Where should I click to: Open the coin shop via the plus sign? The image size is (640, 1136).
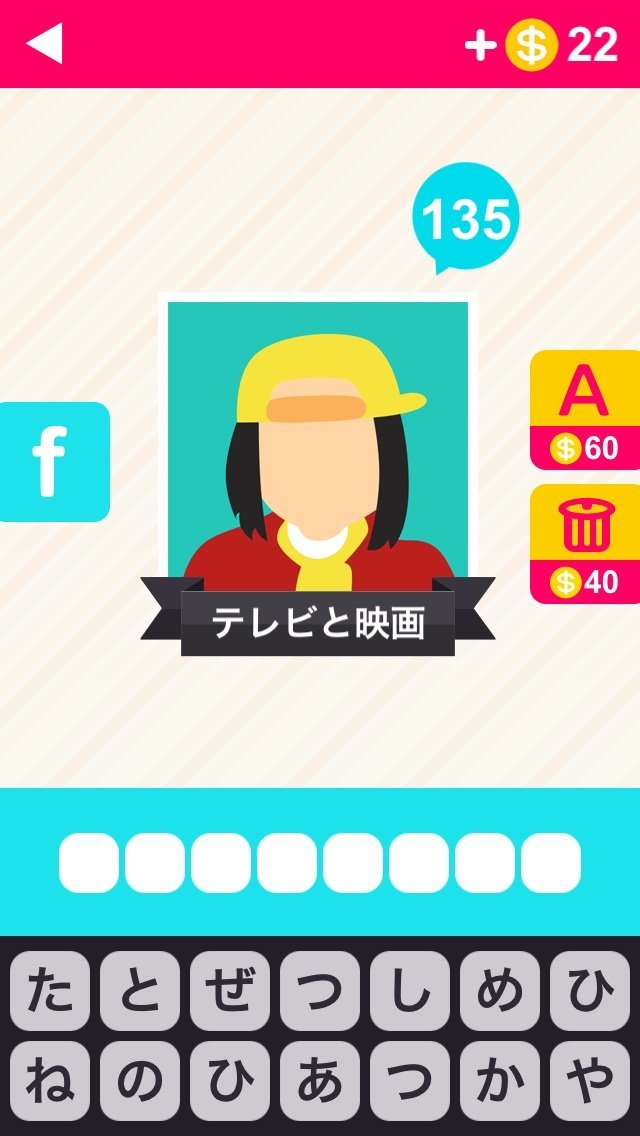pos(481,45)
